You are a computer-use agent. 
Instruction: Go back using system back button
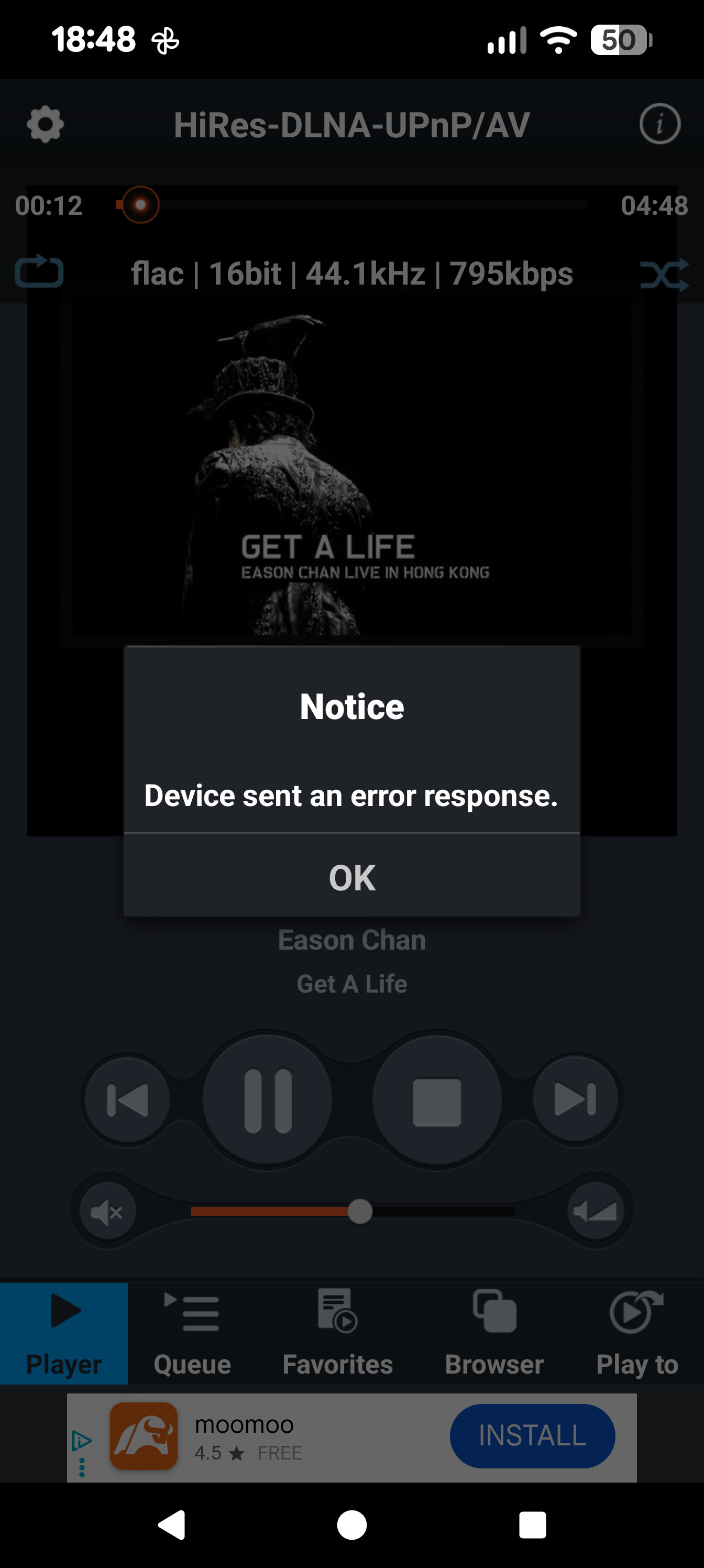click(172, 1525)
